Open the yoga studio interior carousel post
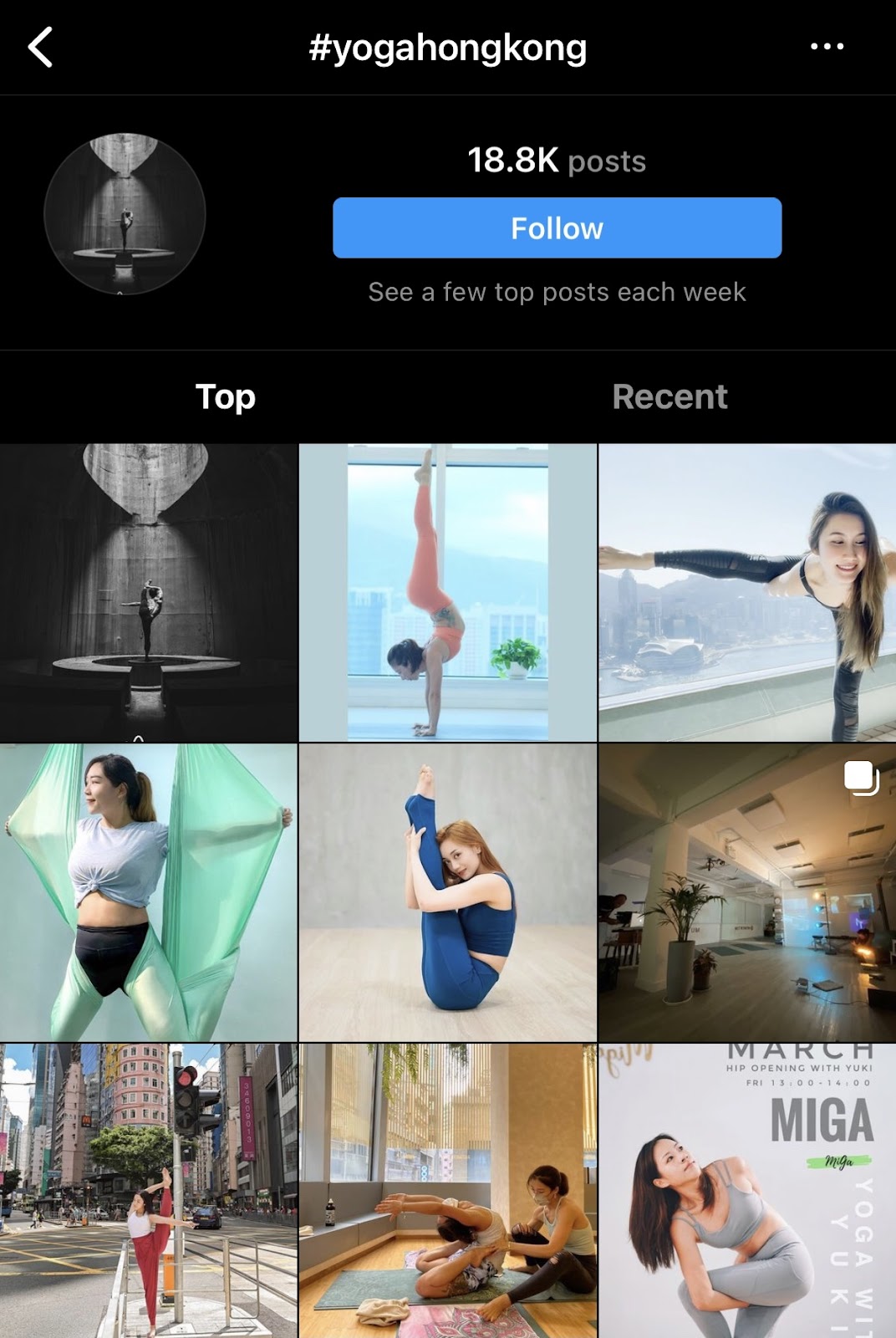The image size is (896, 1338). click(x=747, y=892)
